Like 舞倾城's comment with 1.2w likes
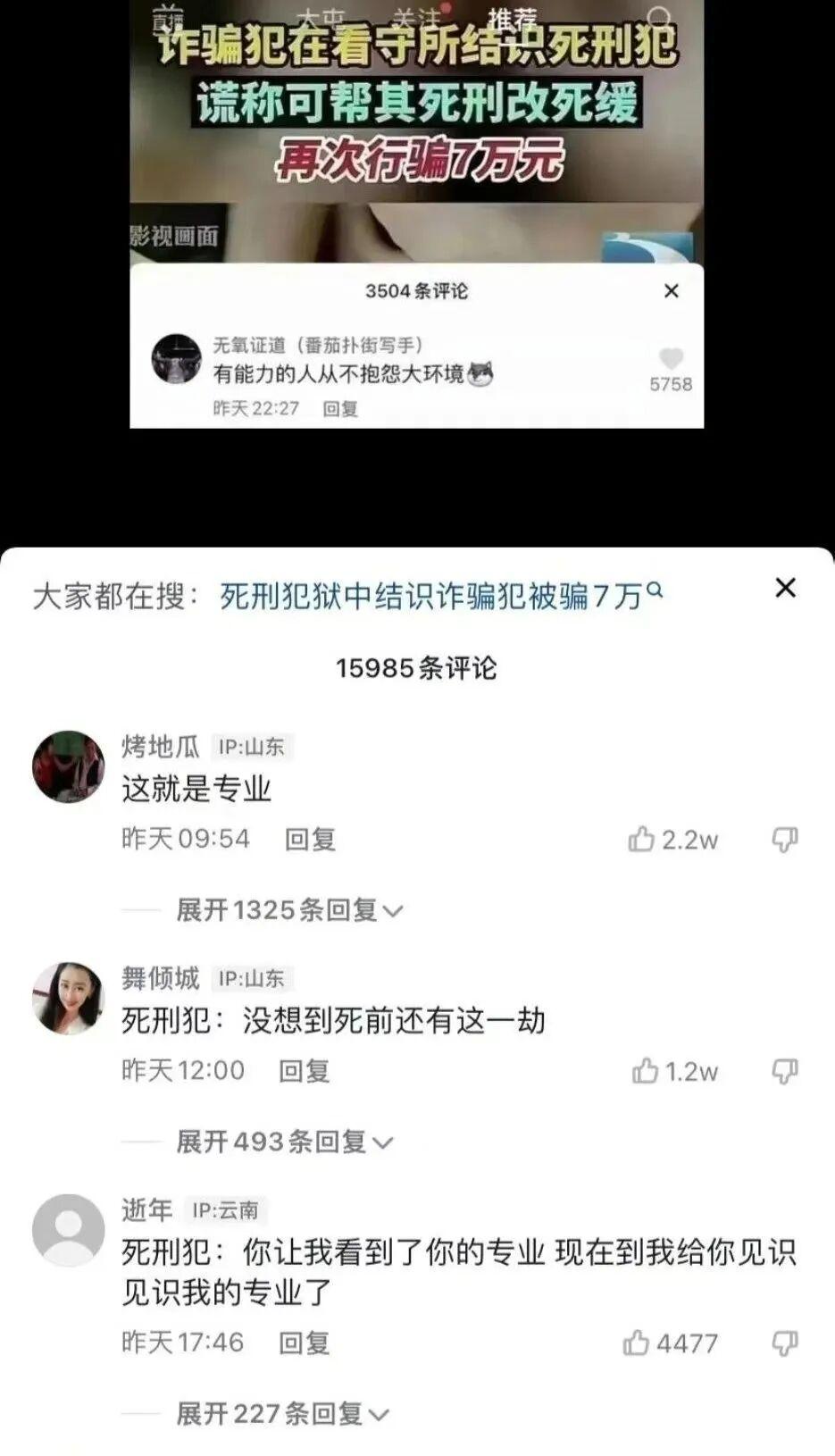 click(646, 1071)
